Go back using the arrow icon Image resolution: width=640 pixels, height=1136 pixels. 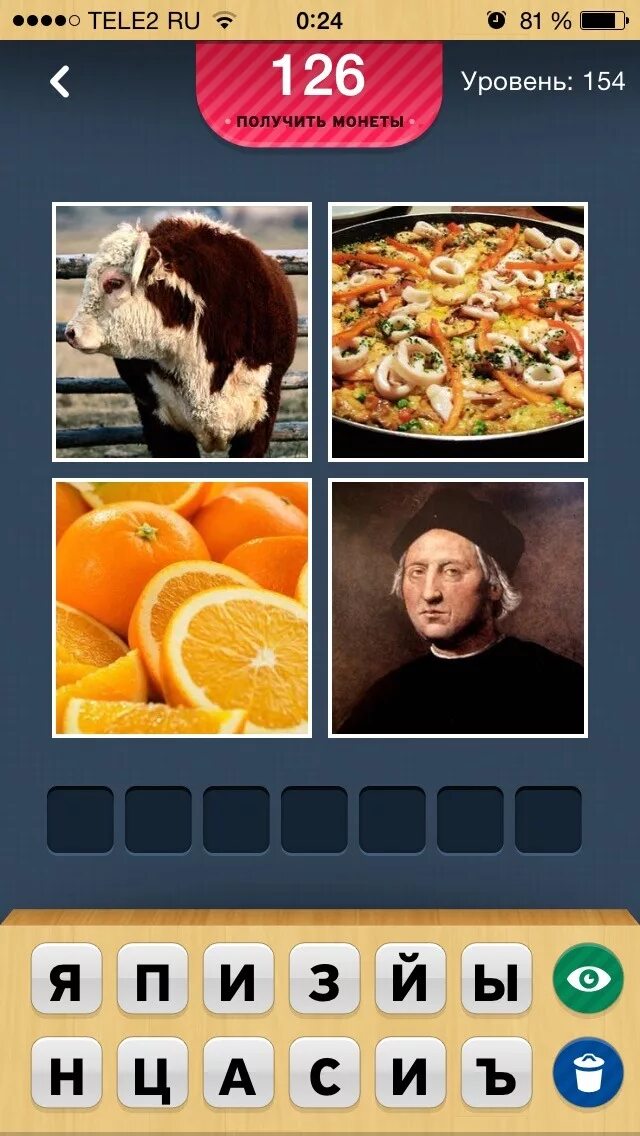(60, 81)
